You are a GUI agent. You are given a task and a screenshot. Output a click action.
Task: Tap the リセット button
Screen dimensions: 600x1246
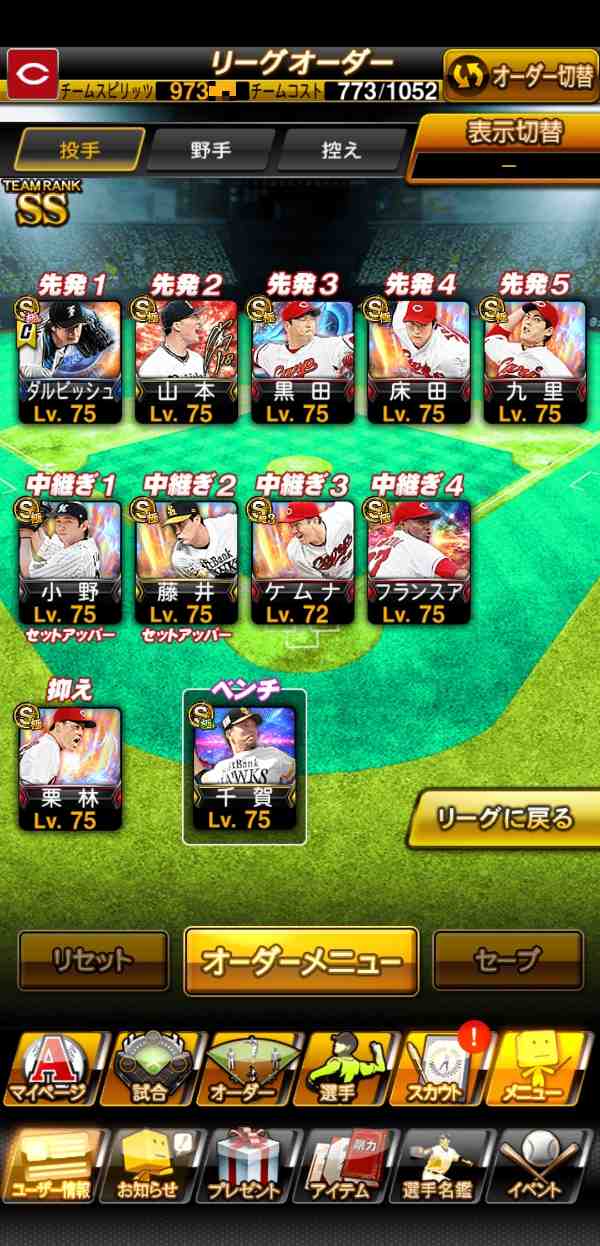point(93,960)
